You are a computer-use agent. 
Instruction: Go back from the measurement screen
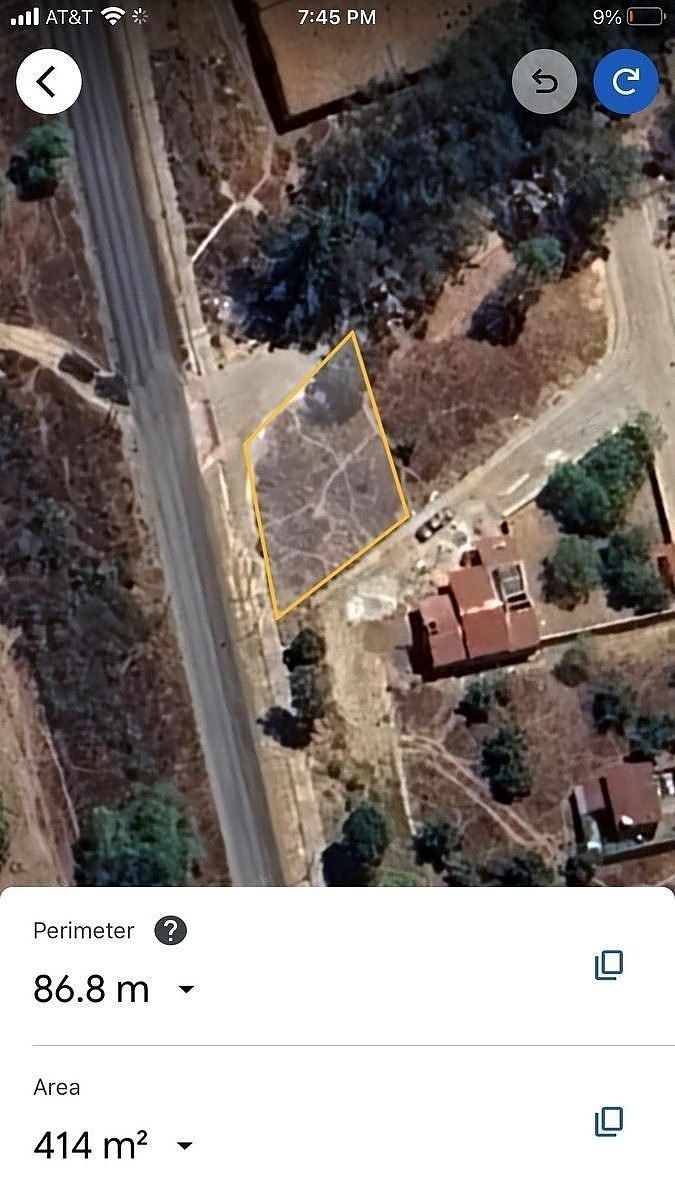[48, 81]
